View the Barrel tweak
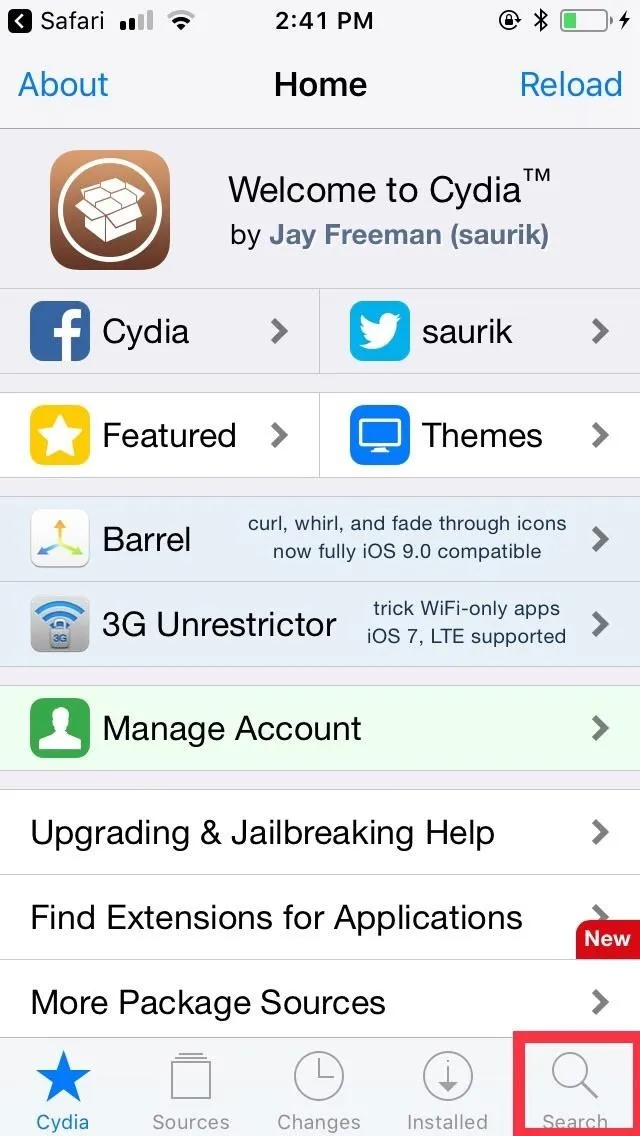This screenshot has height=1136, width=640. (x=320, y=539)
